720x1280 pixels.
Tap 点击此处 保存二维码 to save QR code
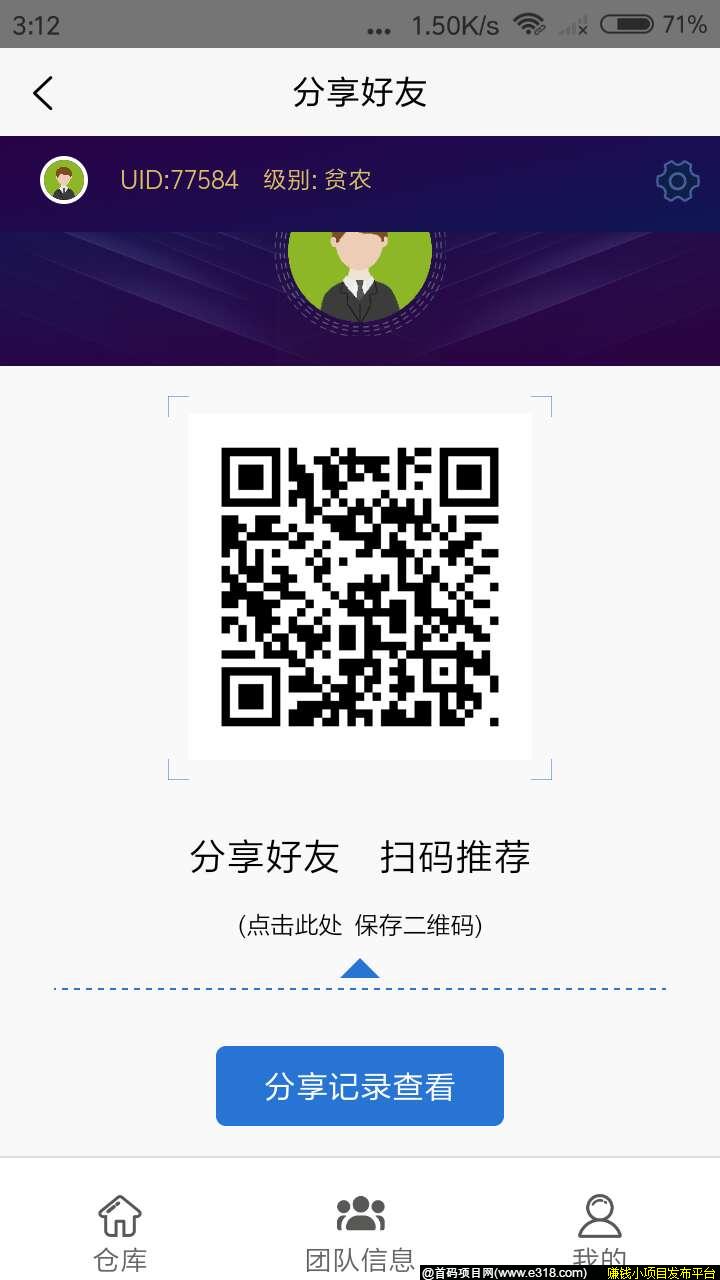click(360, 925)
